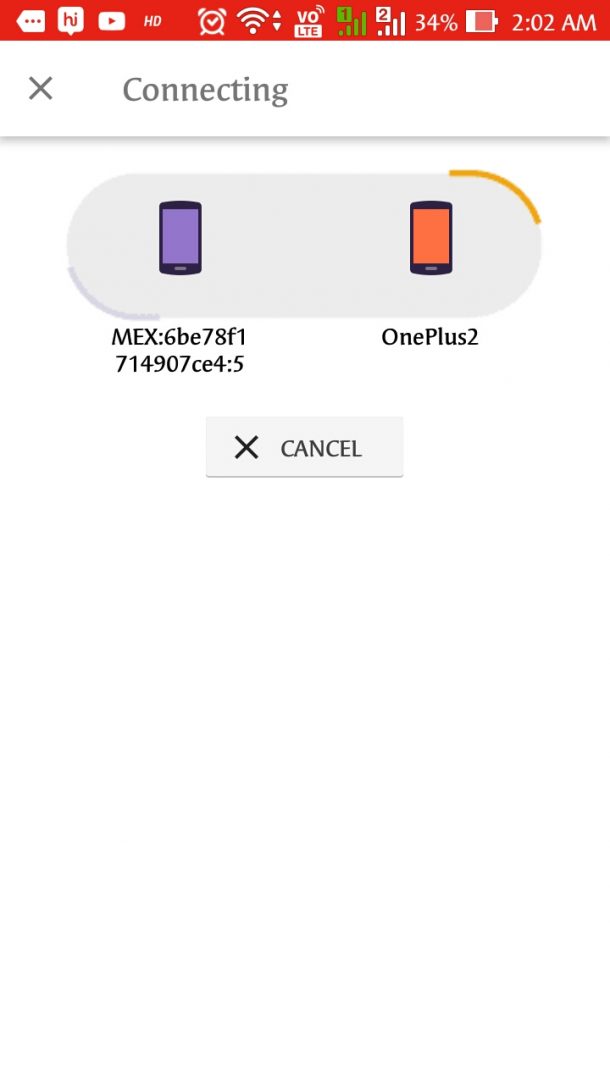The width and height of the screenshot is (610, 1084).
Task: Cancel the connection attempt
Action: point(304,447)
